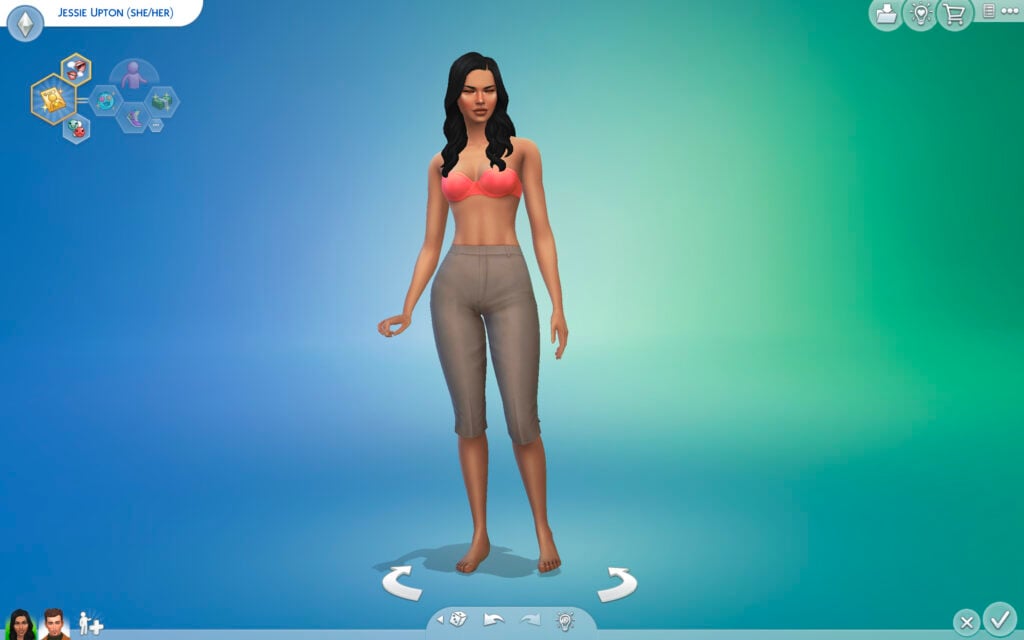Screen dimensions: 1024x640
Task: Open the aspiration hexagon panel
Action: coord(53,99)
